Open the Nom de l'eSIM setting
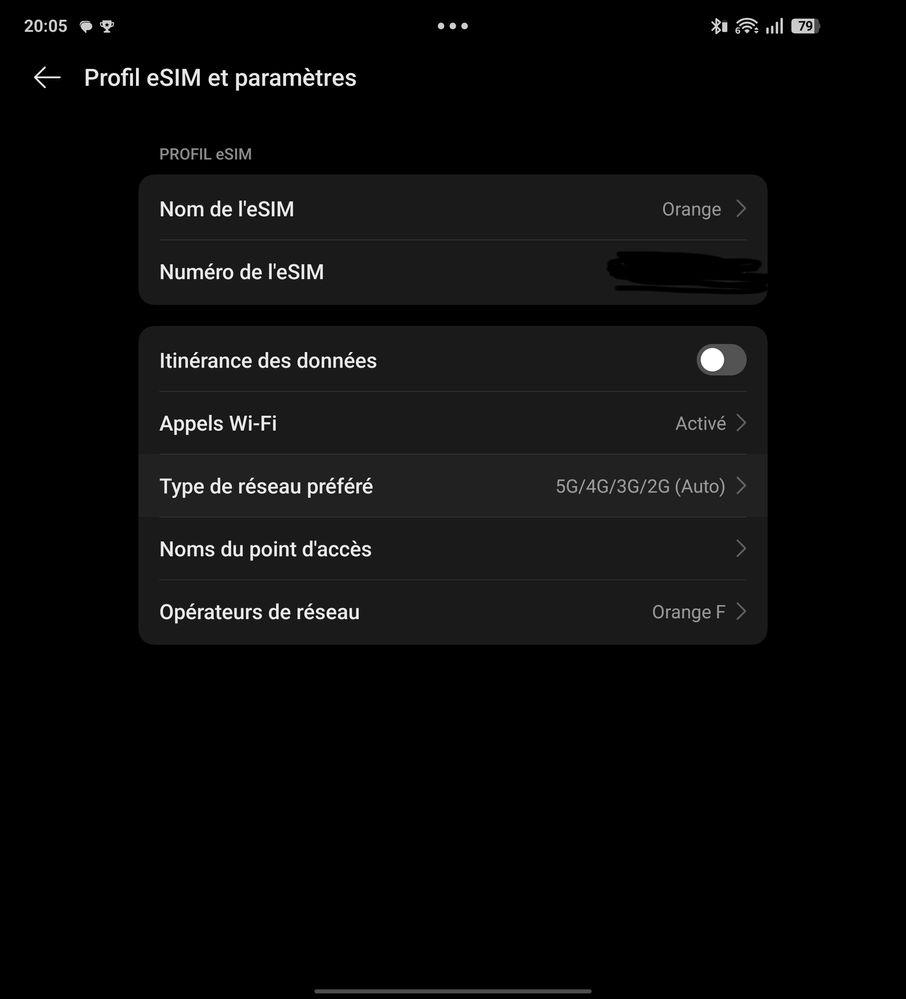 point(452,209)
